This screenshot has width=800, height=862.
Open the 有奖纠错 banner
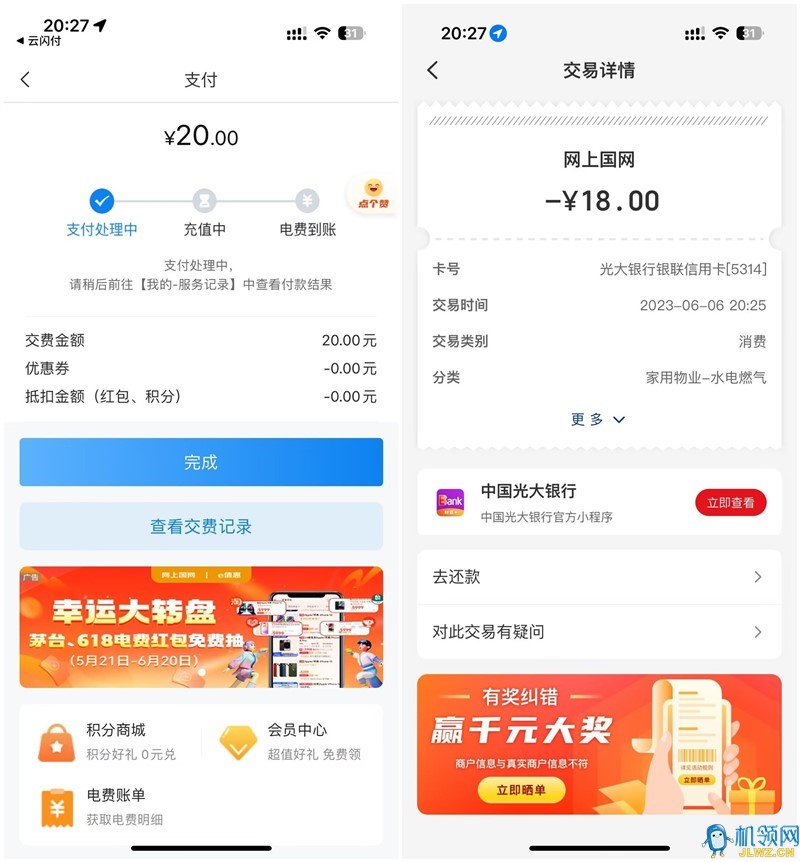598,744
